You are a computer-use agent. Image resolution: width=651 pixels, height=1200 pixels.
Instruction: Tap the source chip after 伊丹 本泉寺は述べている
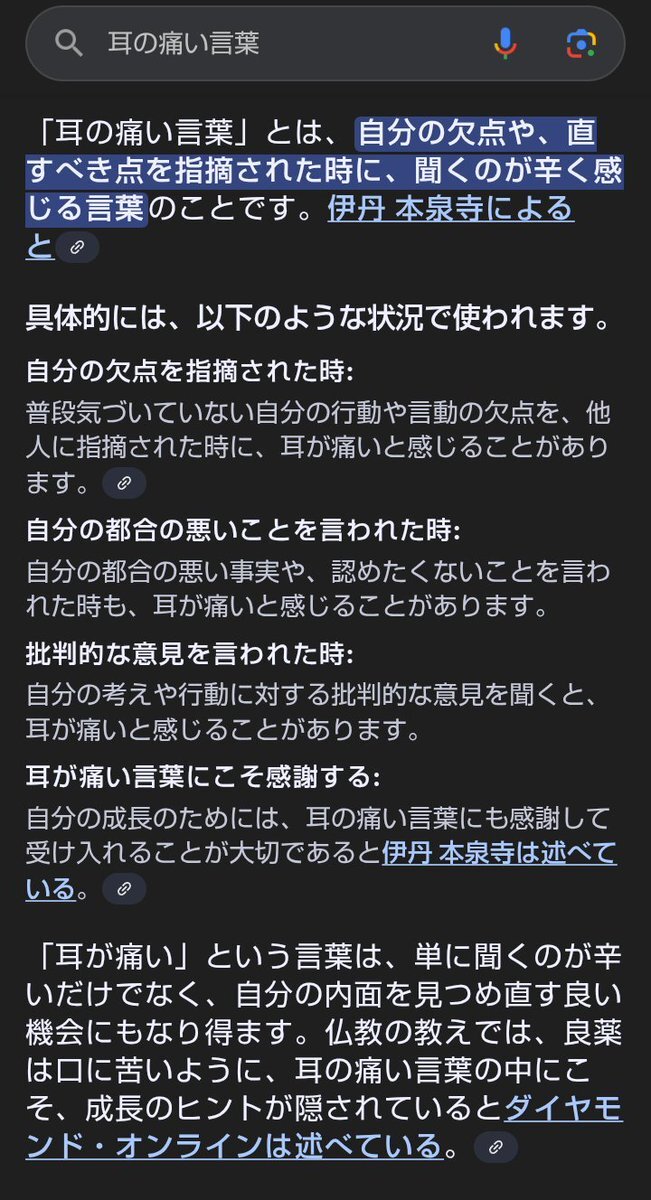click(x=124, y=888)
